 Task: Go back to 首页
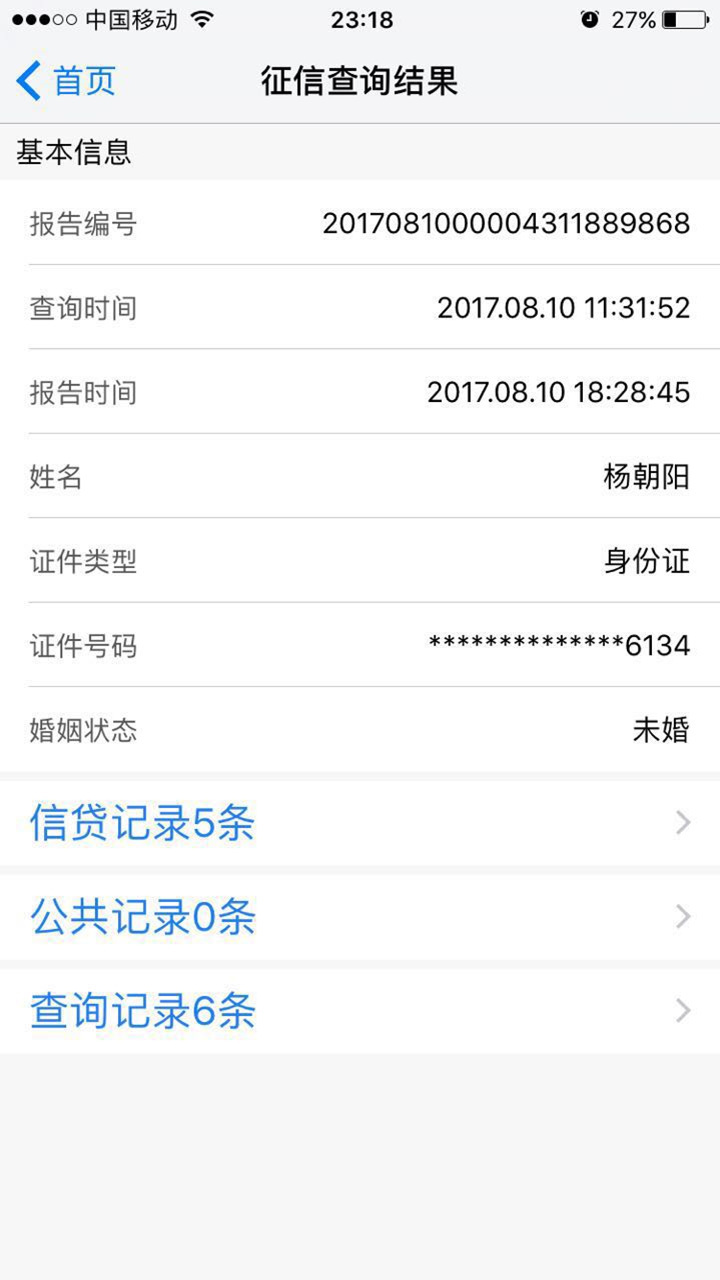point(66,81)
